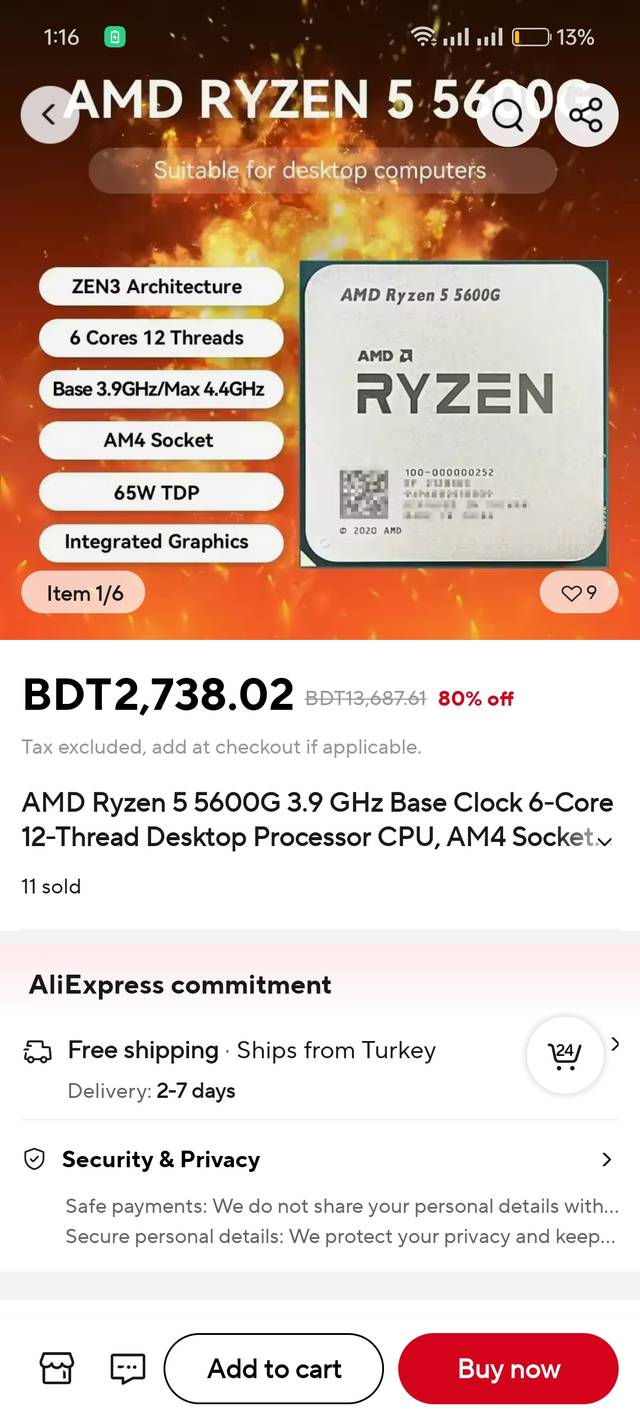Buy now

tap(508, 1368)
